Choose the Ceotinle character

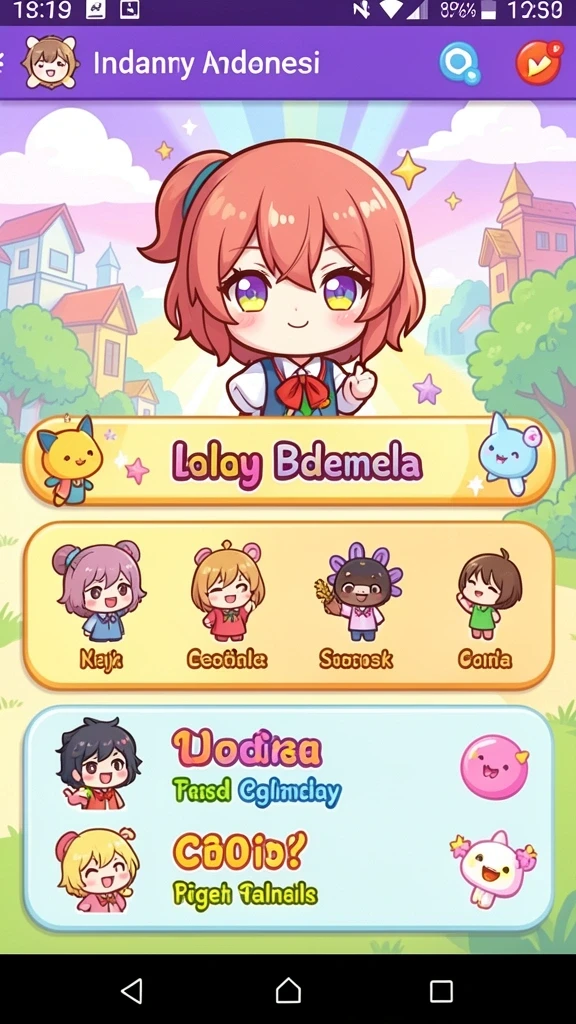pyautogui.click(x=227, y=605)
